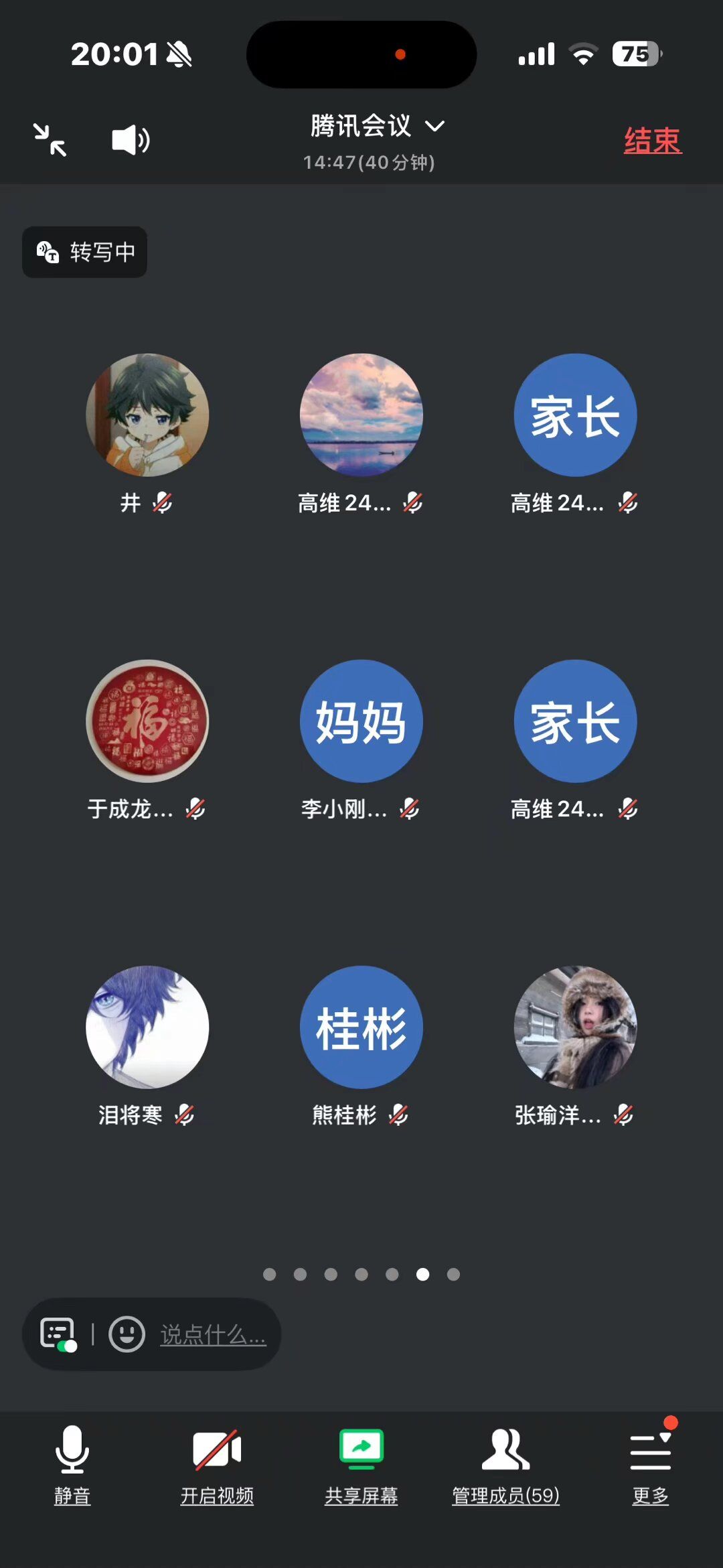Open the emoji reaction picker
Image resolution: width=723 pixels, height=1568 pixels.
[x=127, y=1334]
